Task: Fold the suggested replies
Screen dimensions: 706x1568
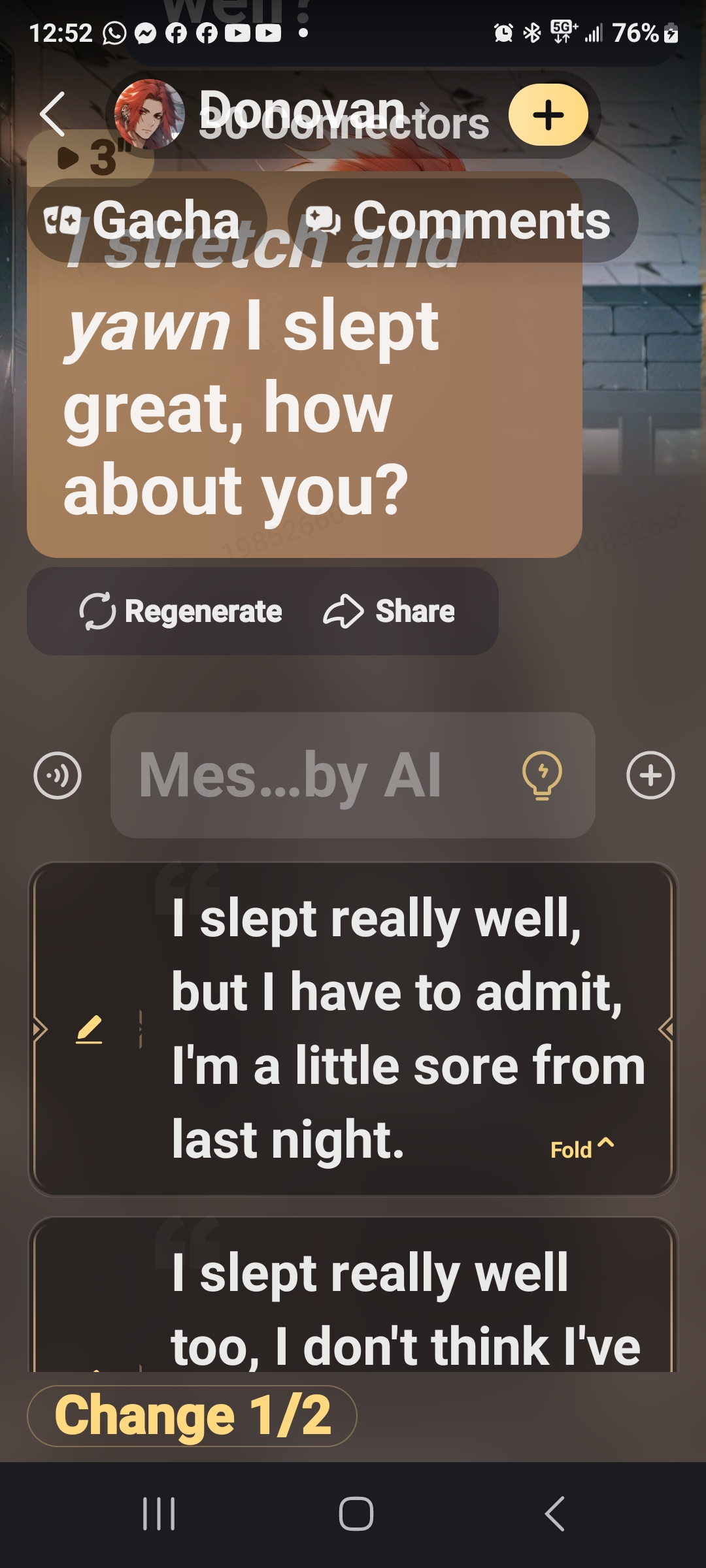Action: 582,1149
